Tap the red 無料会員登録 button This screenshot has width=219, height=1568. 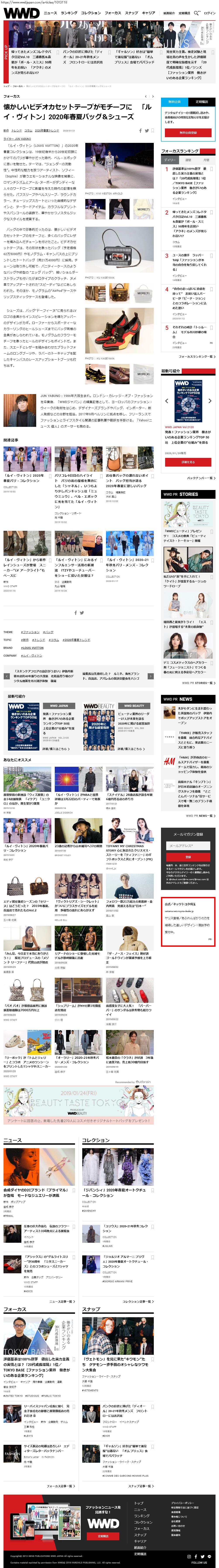pos(188,132)
